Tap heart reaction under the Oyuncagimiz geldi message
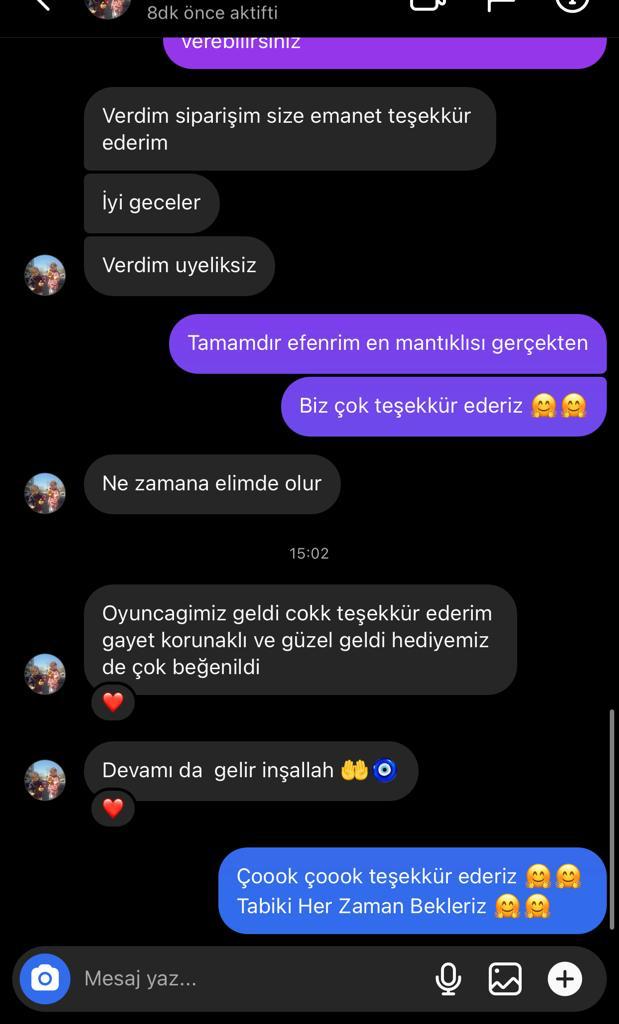619x1024 pixels. [113, 702]
